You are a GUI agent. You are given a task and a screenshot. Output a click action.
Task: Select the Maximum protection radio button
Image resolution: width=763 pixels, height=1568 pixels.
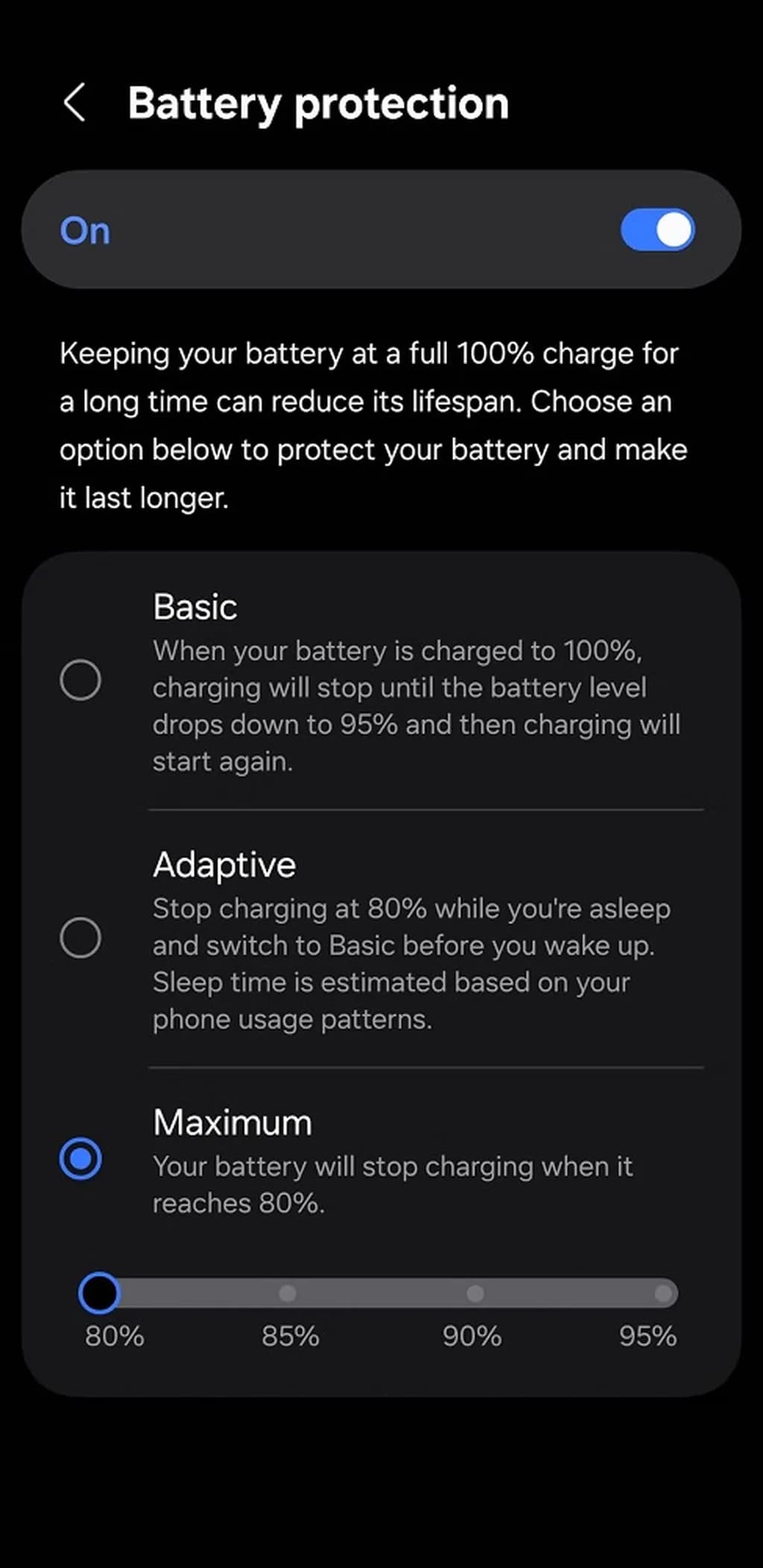click(x=82, y=1158)
